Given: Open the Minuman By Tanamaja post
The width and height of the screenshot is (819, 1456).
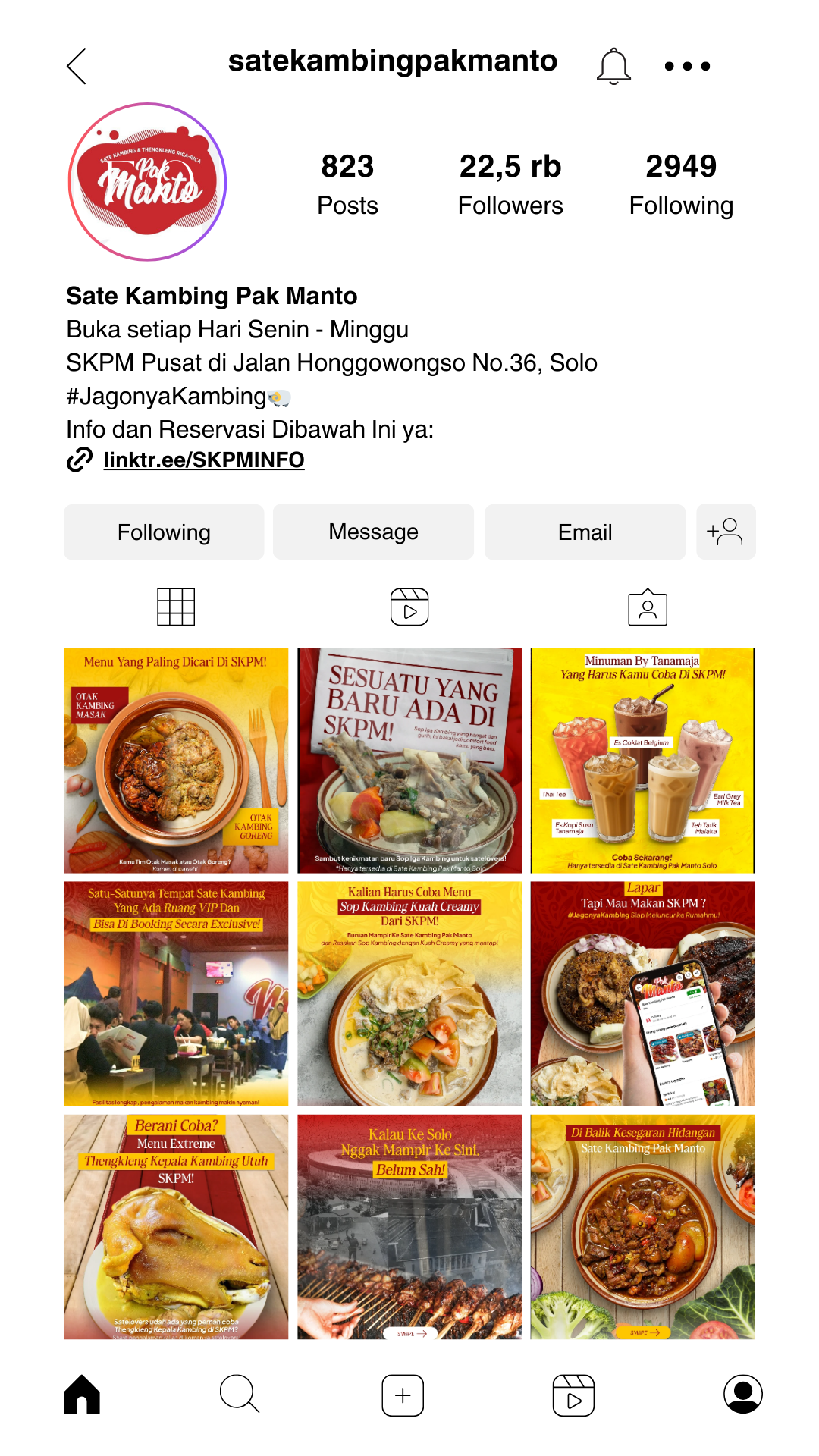Looking at the screenshot, I should pos(642,761).
